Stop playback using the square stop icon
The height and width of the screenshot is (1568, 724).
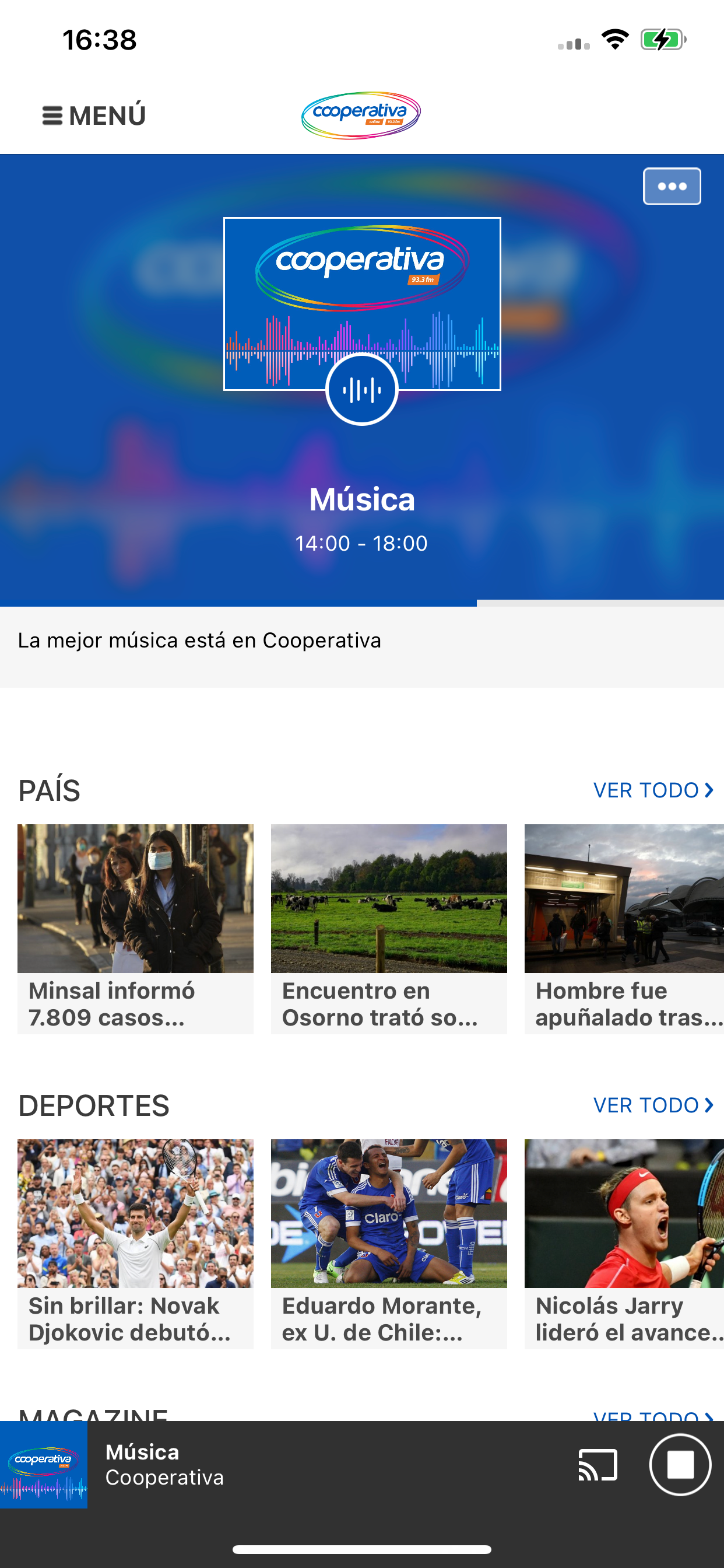click(x=681, y=1465)
